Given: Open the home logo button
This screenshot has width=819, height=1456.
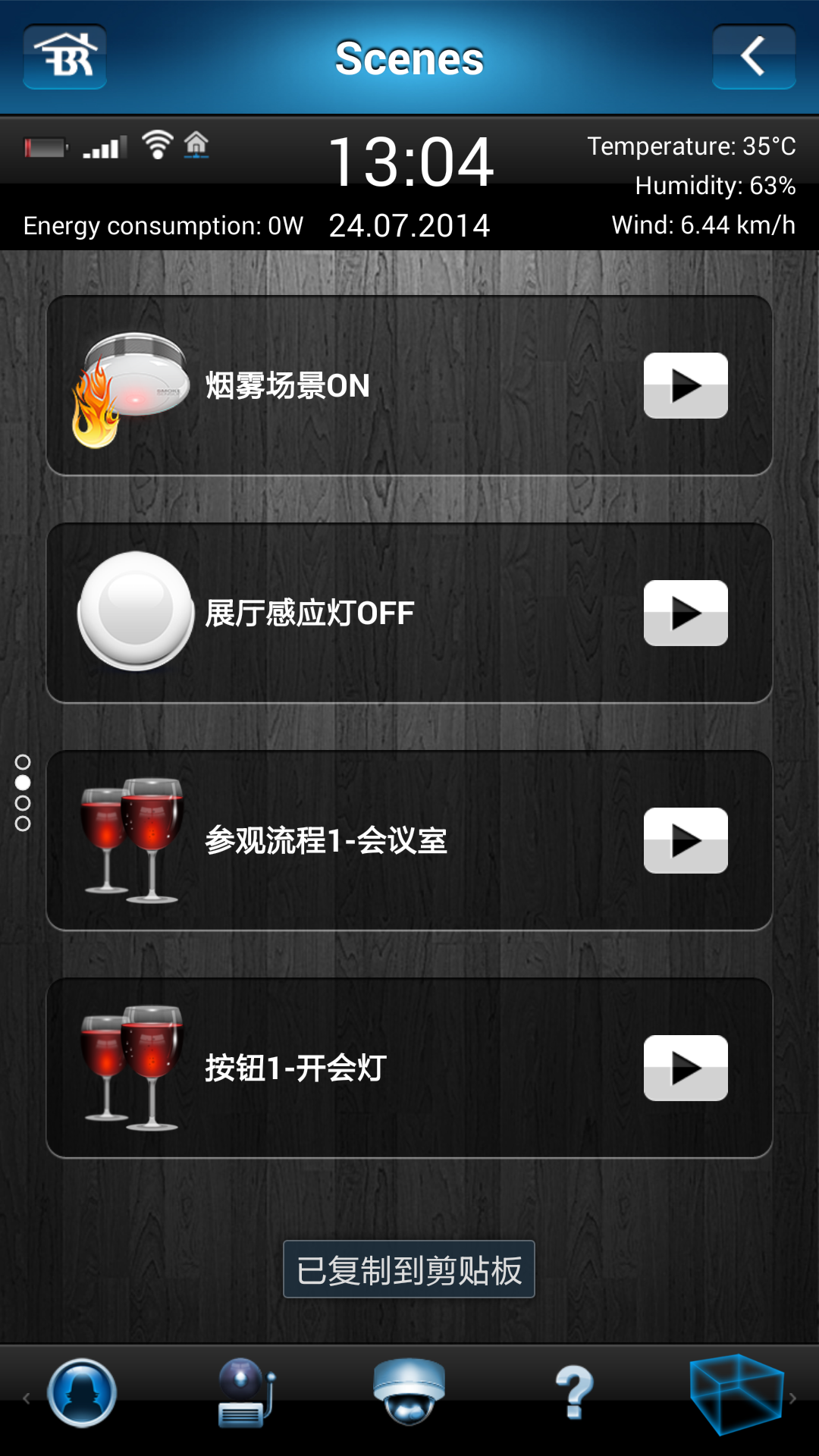Looking at the screenshot, I should click(64, 57).
